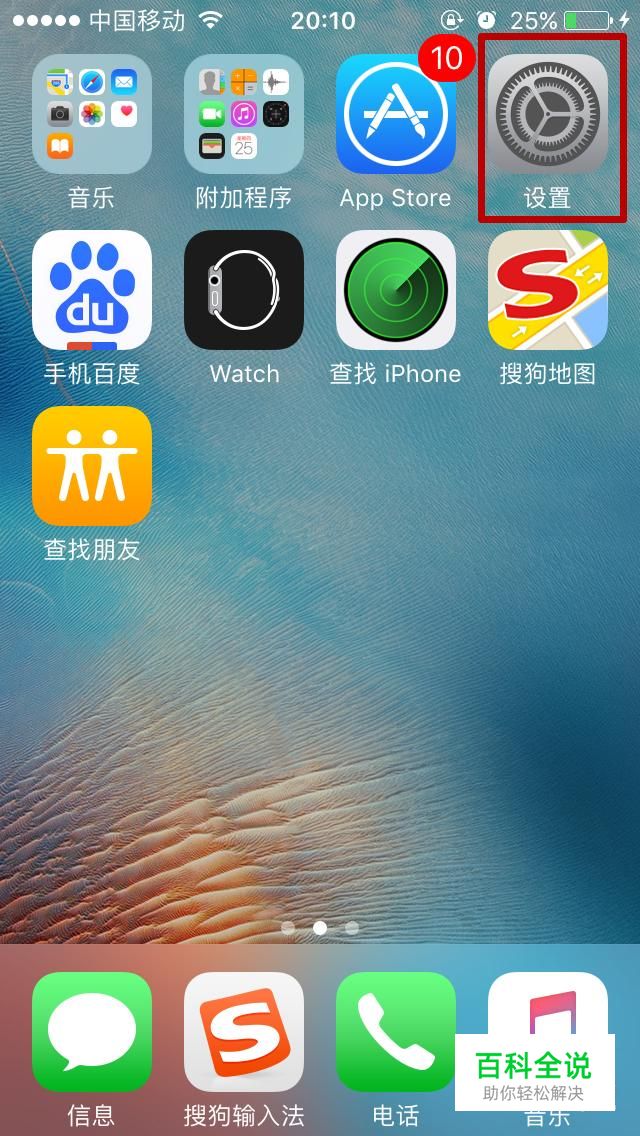This screenshot has width=640, height=1136.
Task: Launch the 查找朋友 app
Action: point(92,466)
